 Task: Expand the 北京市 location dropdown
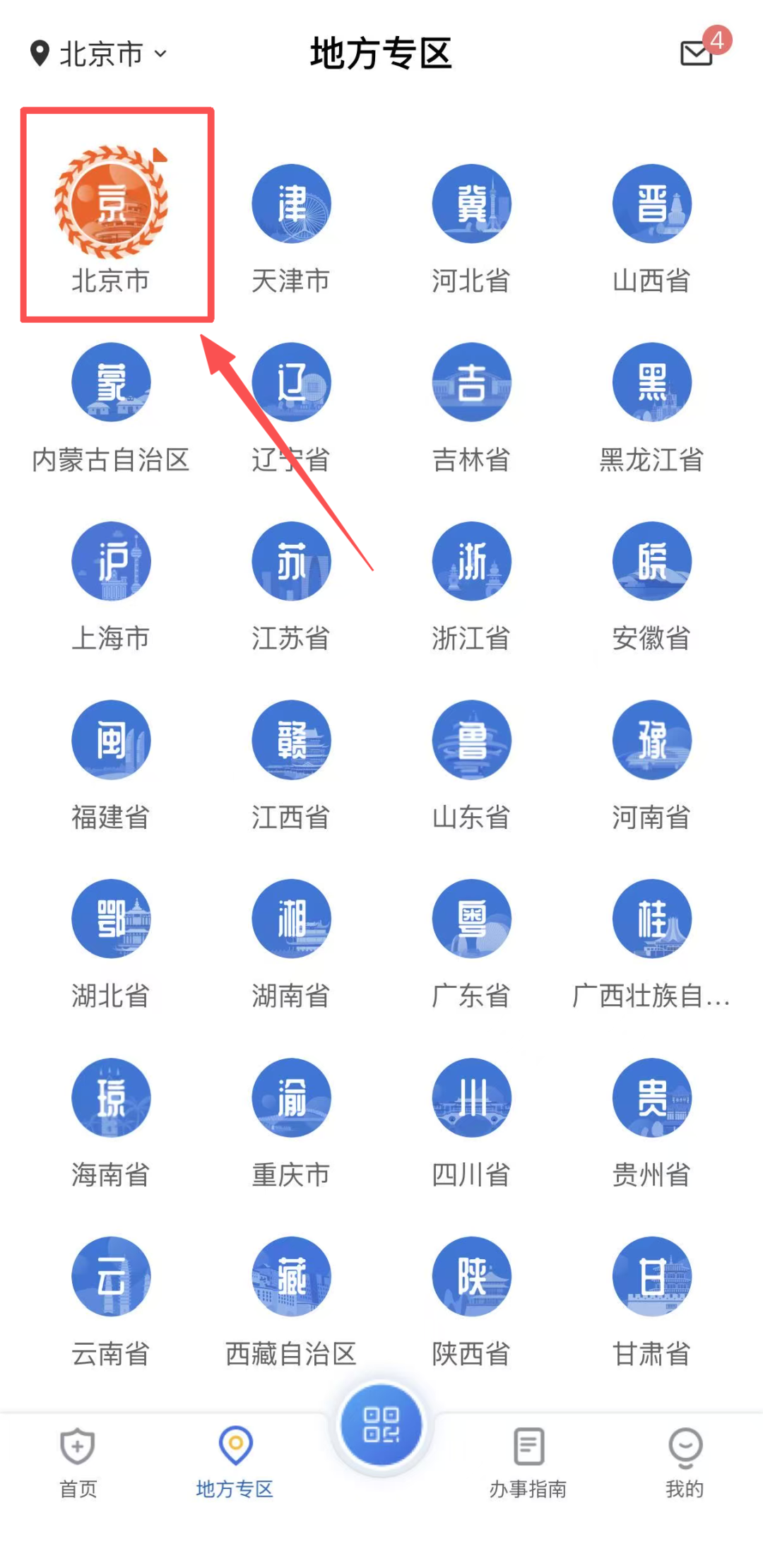click(99, 54)
